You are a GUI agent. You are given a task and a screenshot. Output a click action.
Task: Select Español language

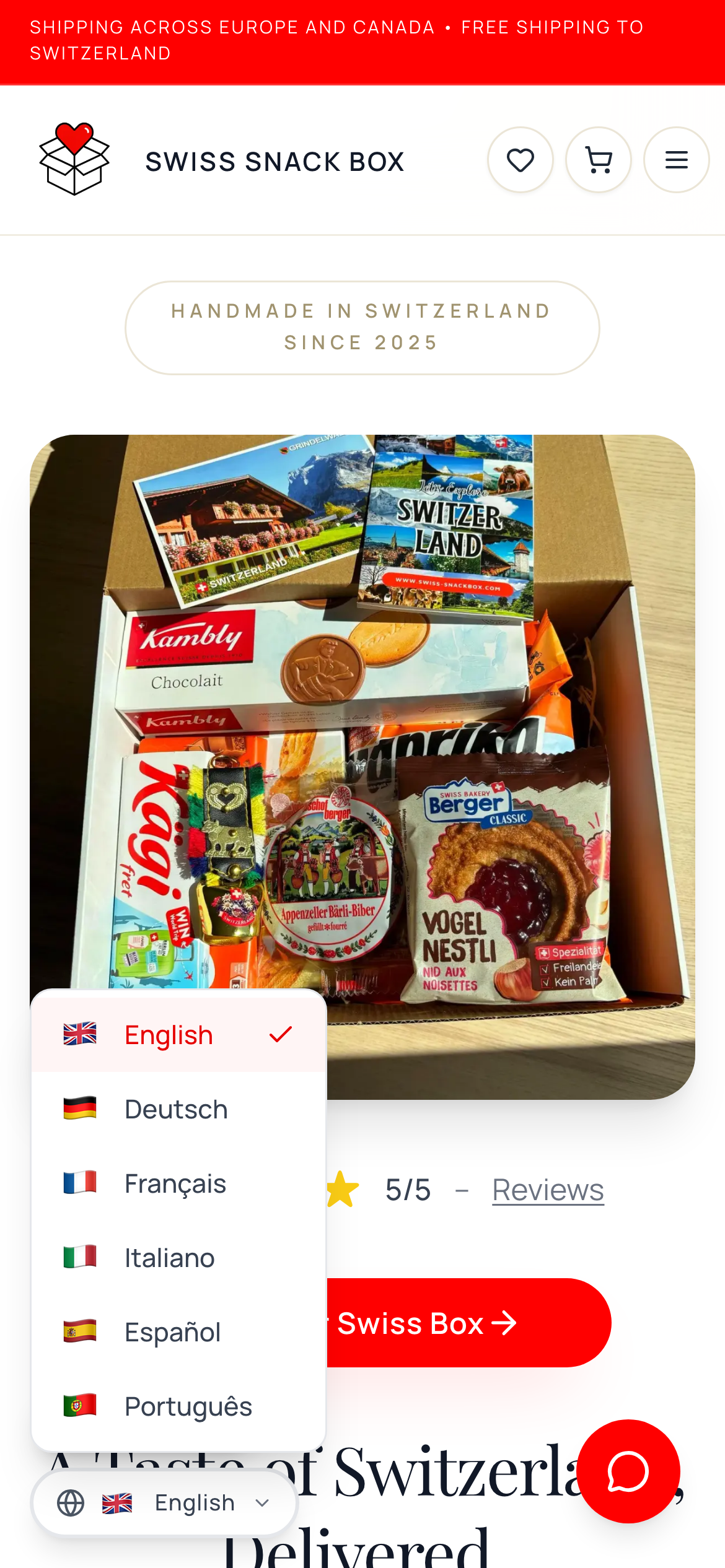(178, 1332)
